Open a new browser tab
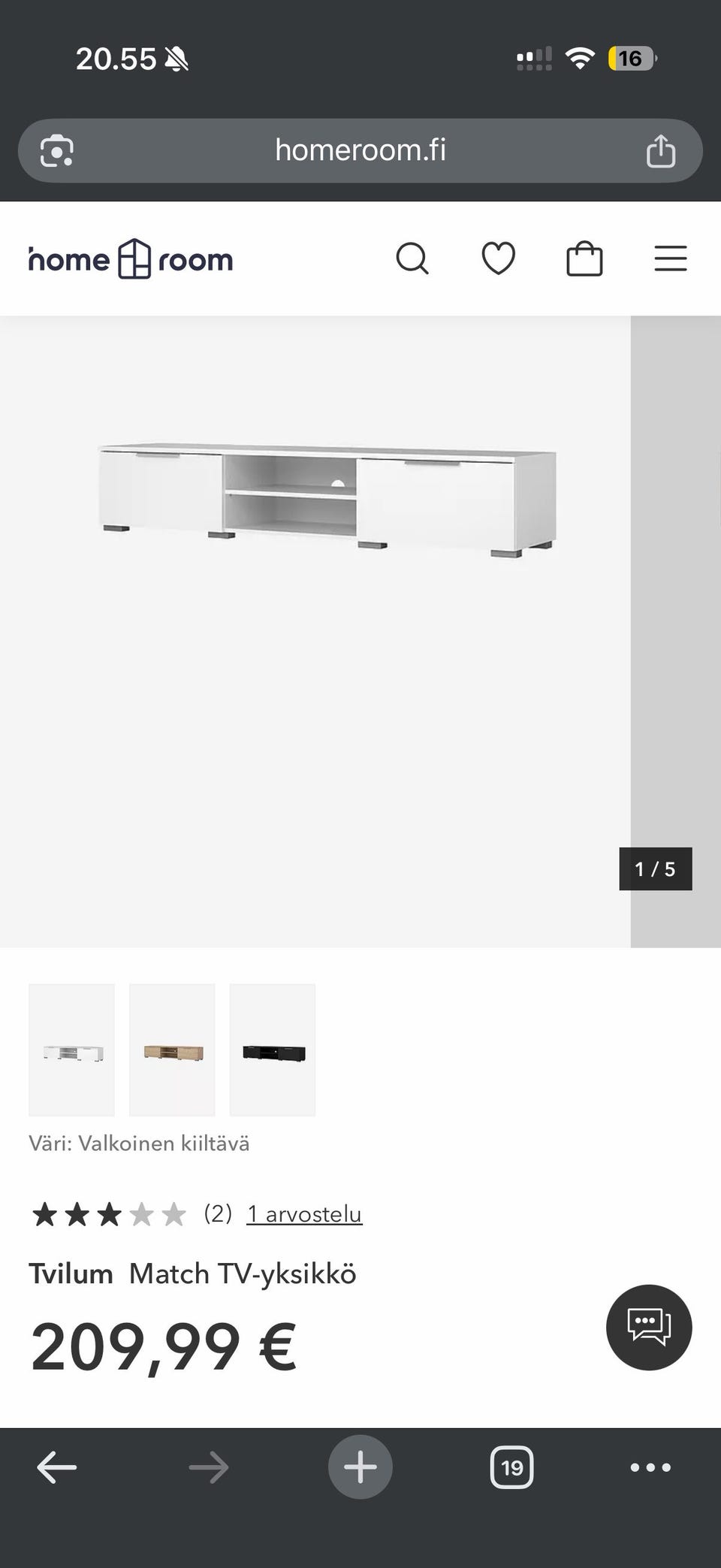Screen dimensions: 721x1568 (360, 1467)
